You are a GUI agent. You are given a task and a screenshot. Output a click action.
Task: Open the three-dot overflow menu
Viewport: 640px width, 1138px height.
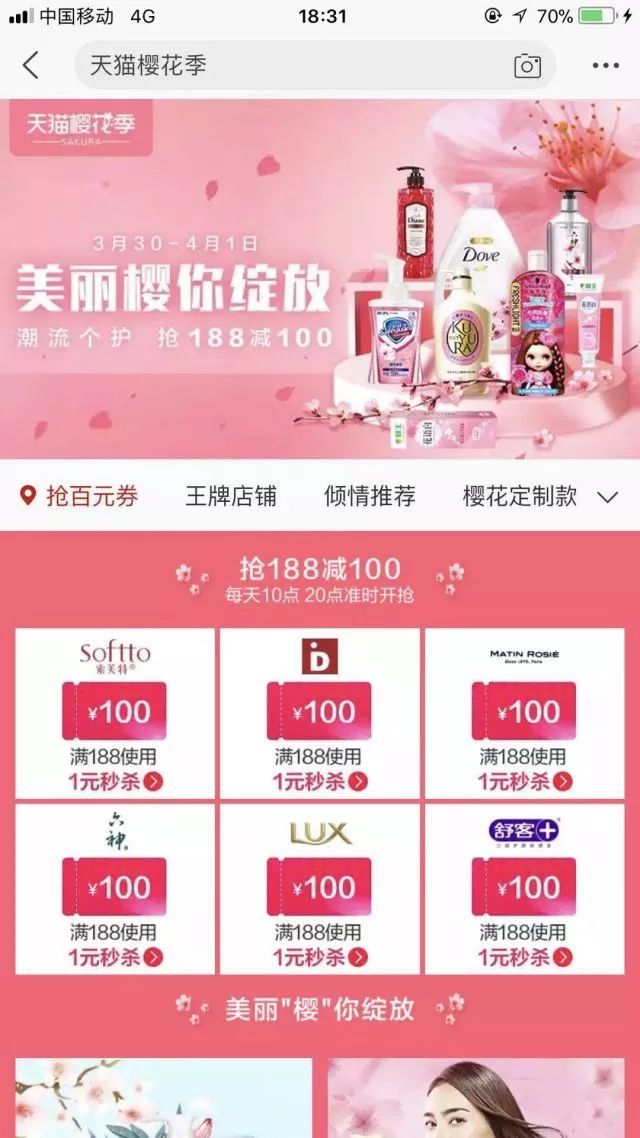[605, 66]
